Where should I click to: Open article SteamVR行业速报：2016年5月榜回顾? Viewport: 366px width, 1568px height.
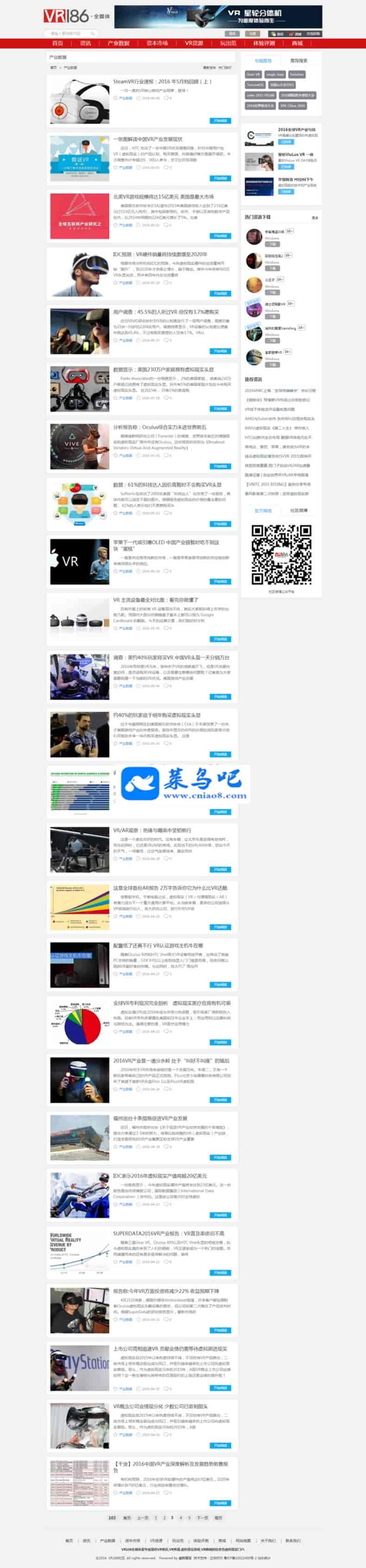[162, 82]
